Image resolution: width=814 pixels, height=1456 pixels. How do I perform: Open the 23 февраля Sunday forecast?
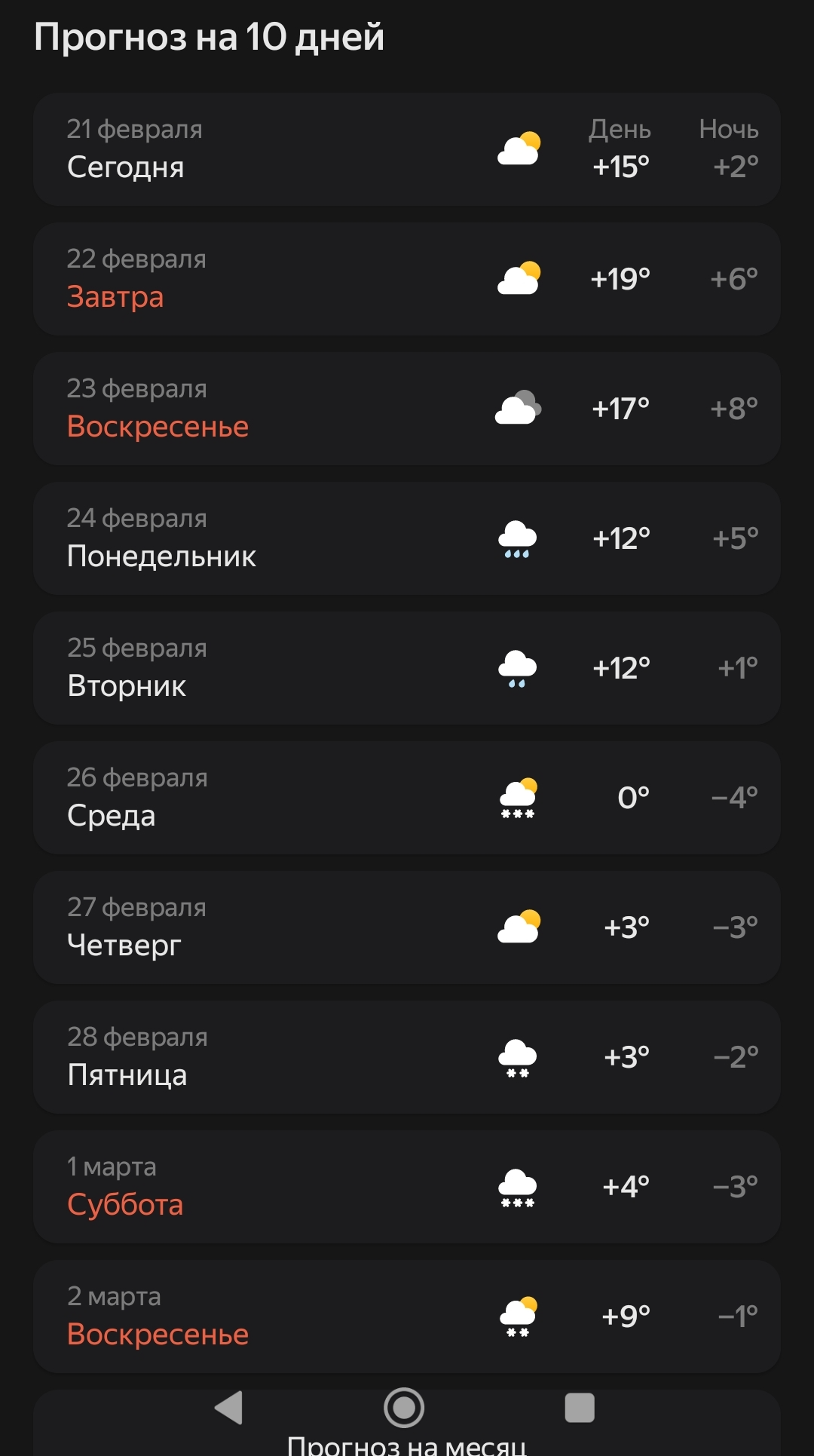tap(407, 409)
